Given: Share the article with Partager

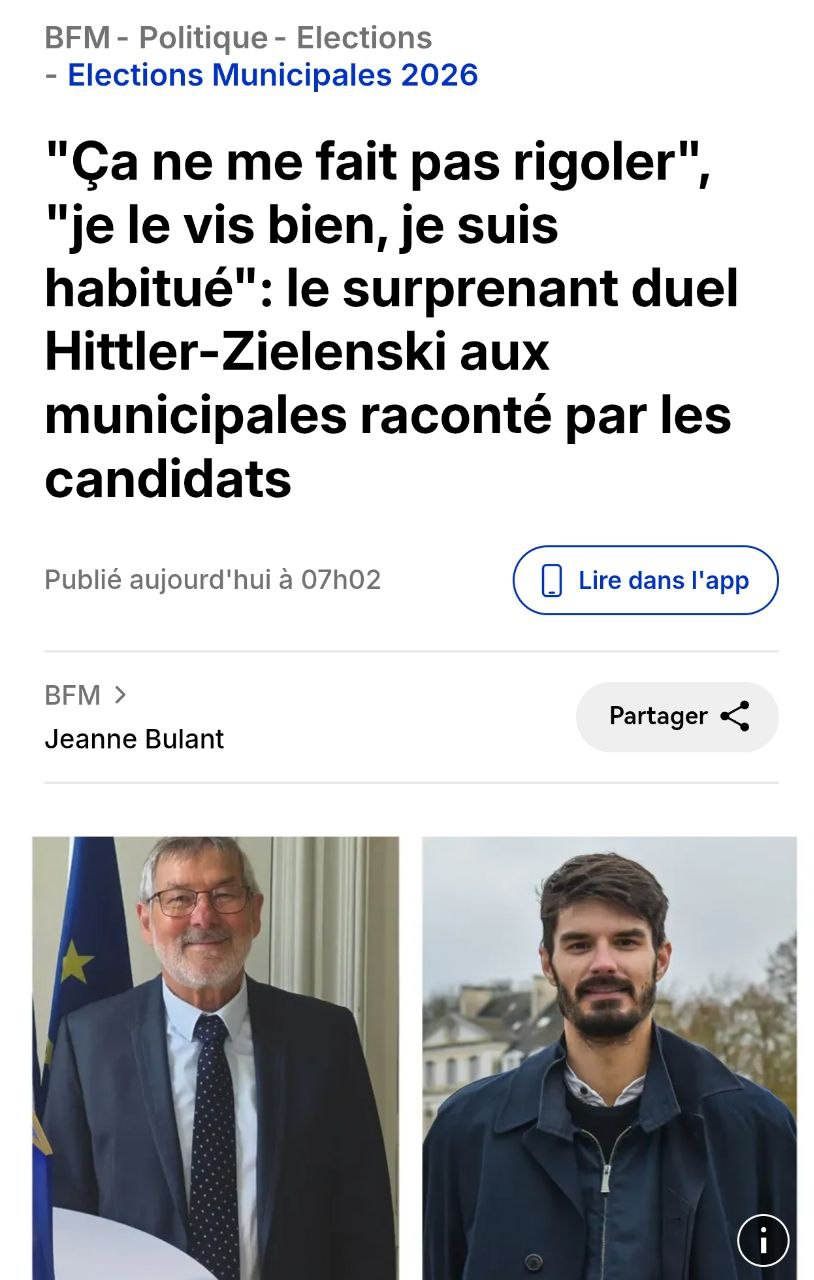Looking at the screenshot, I should 677,716.
